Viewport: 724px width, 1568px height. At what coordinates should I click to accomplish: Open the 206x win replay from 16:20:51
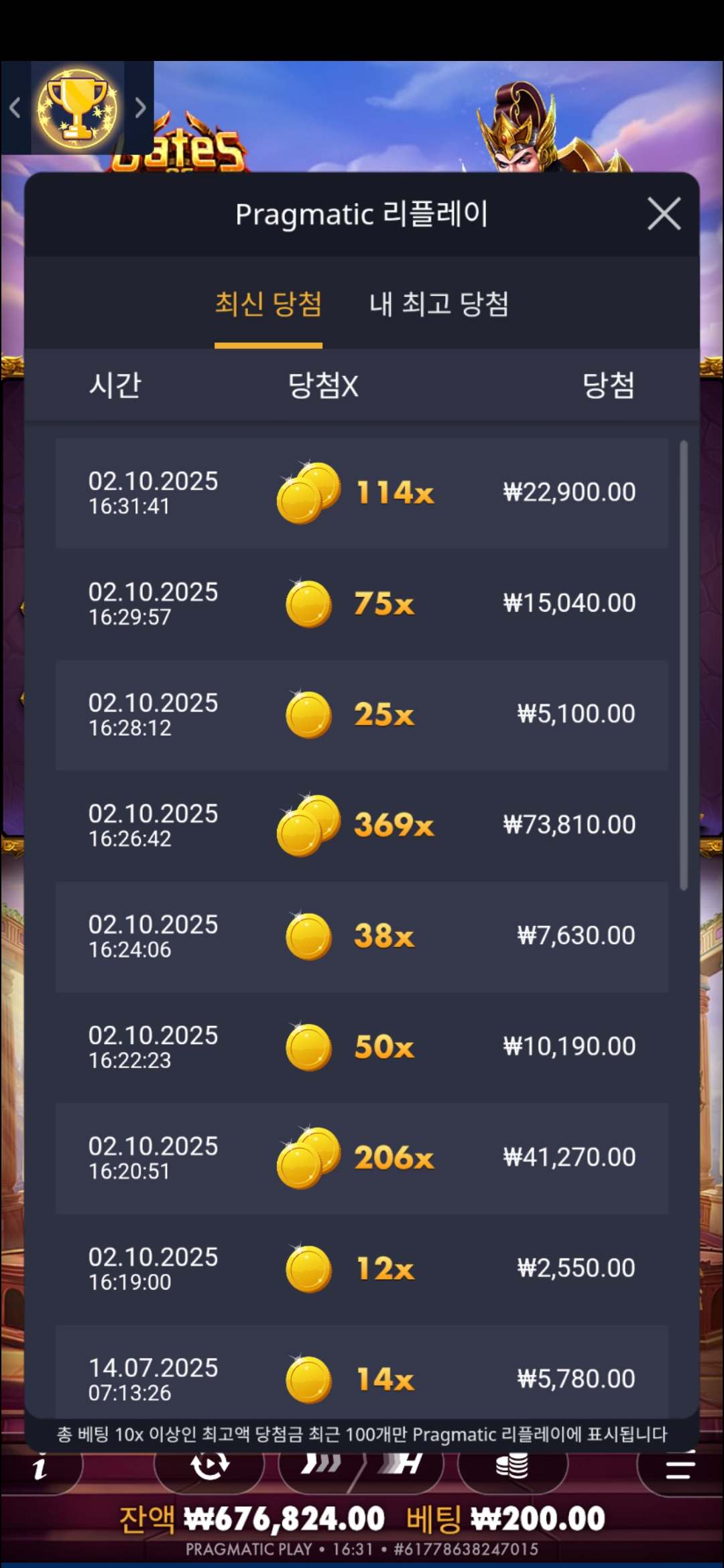[361, 1157]
